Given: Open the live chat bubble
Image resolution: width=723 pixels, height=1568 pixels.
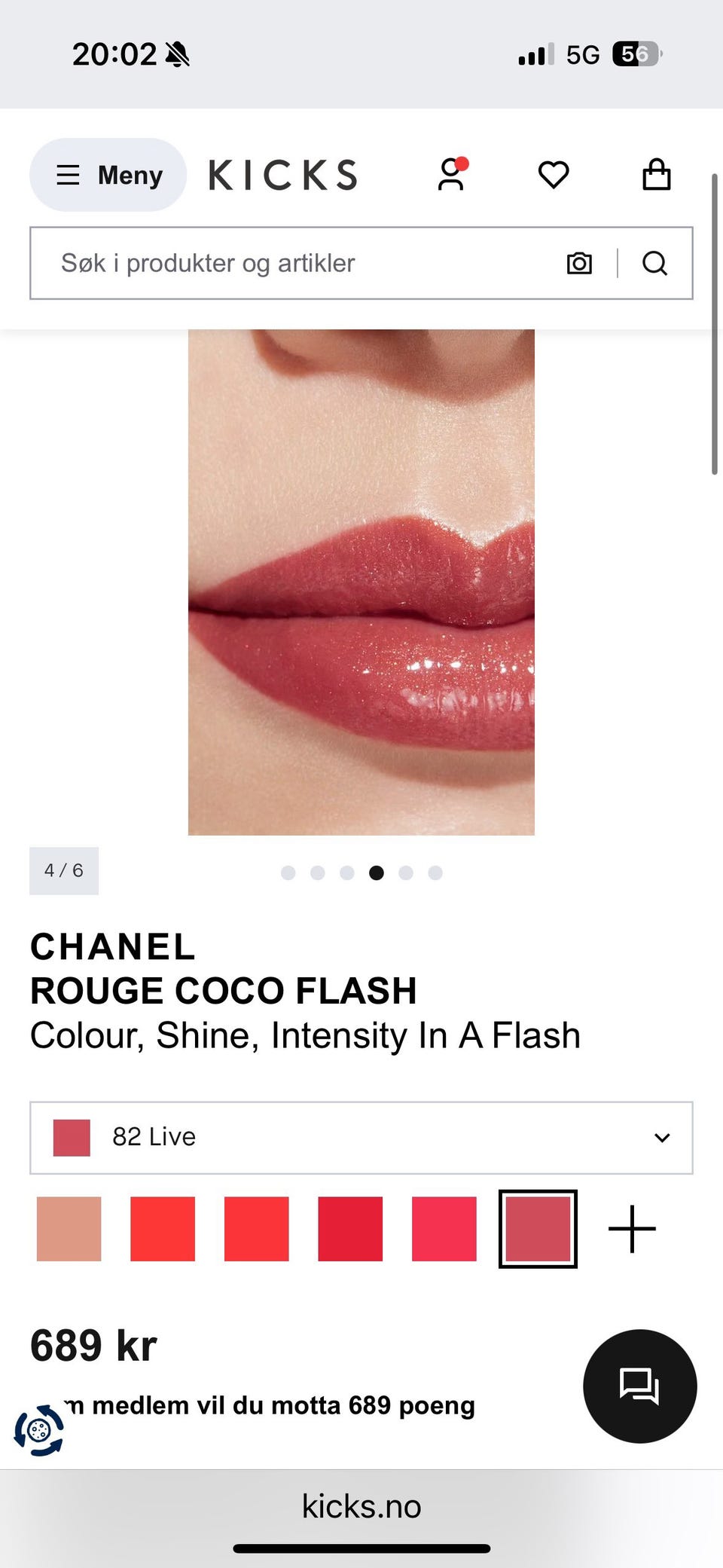Looking at the screenshot, I should pos(639,1386).
